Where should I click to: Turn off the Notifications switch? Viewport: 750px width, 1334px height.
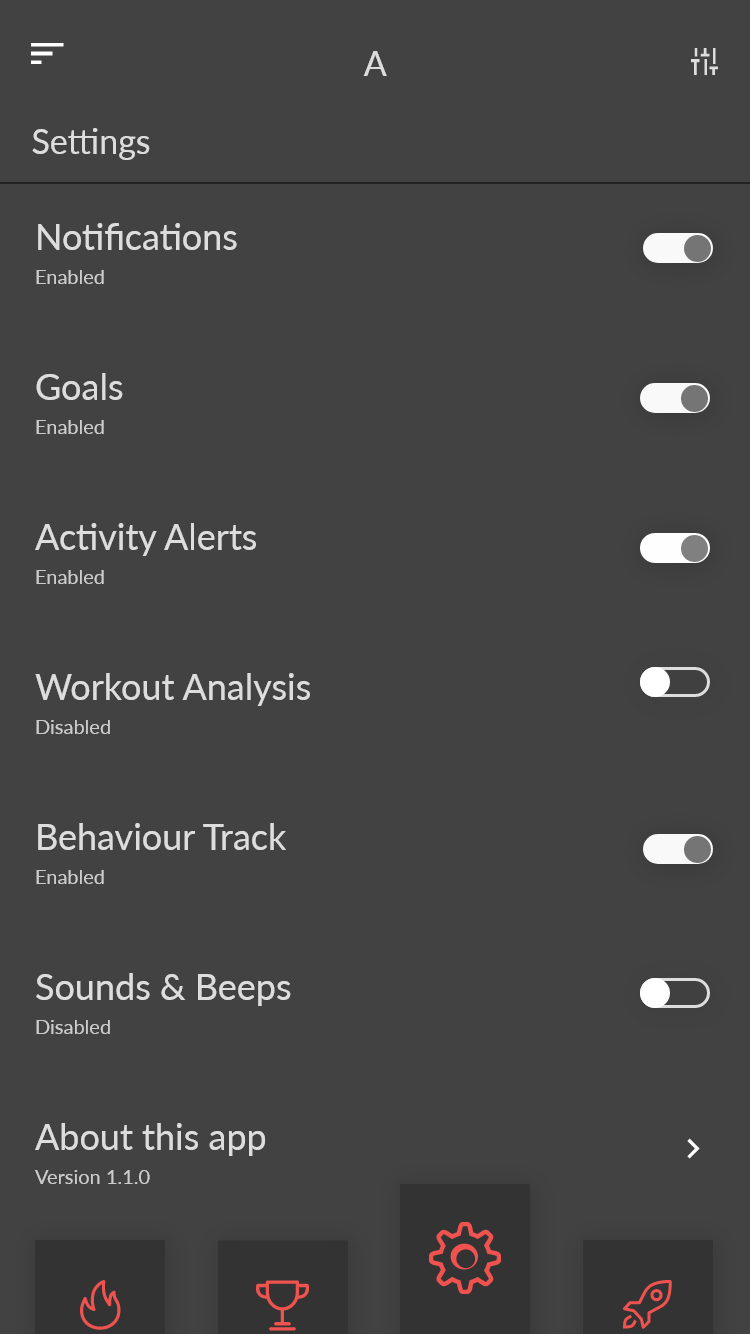678,248
